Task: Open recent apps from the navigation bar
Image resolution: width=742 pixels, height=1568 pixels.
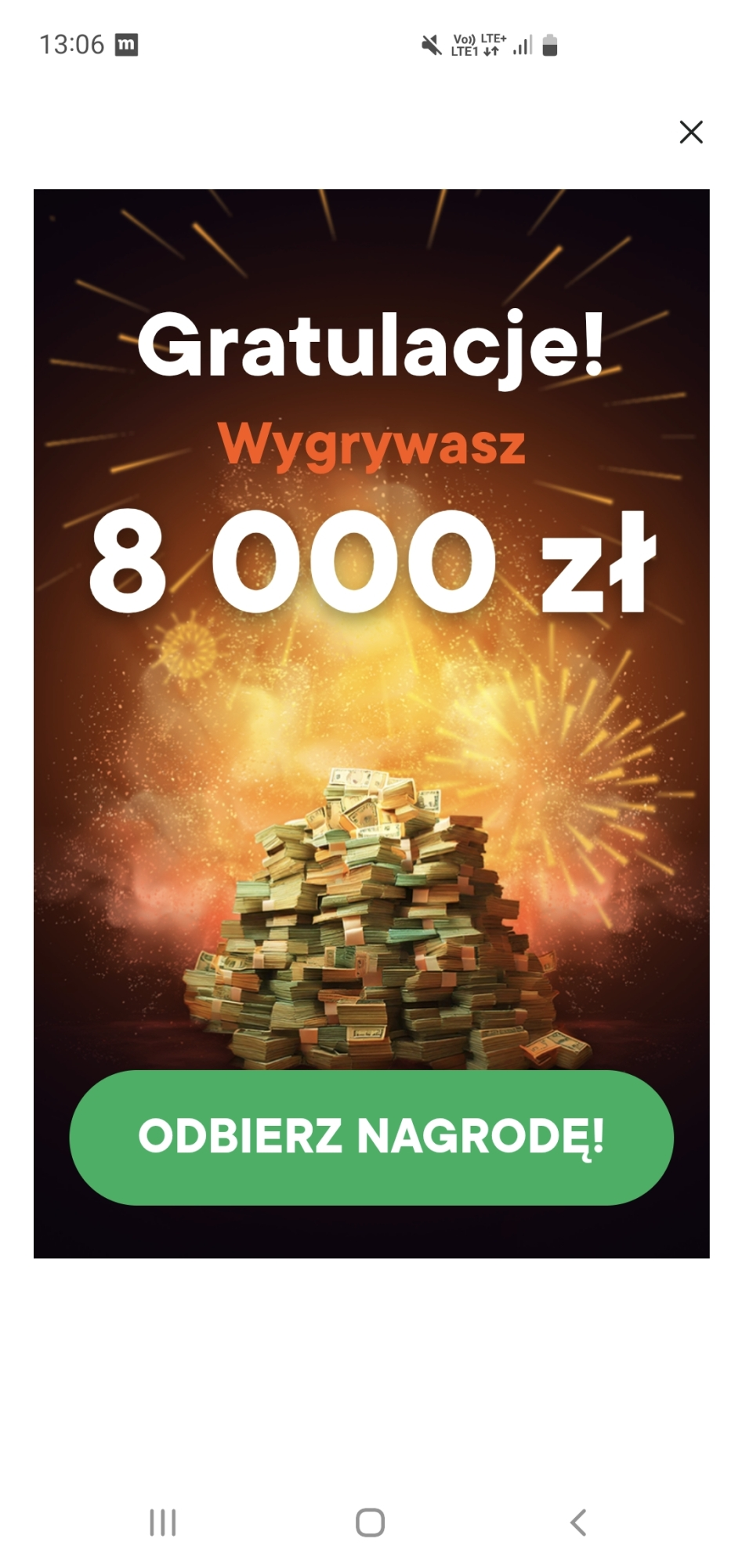Action: [163, 1523]
